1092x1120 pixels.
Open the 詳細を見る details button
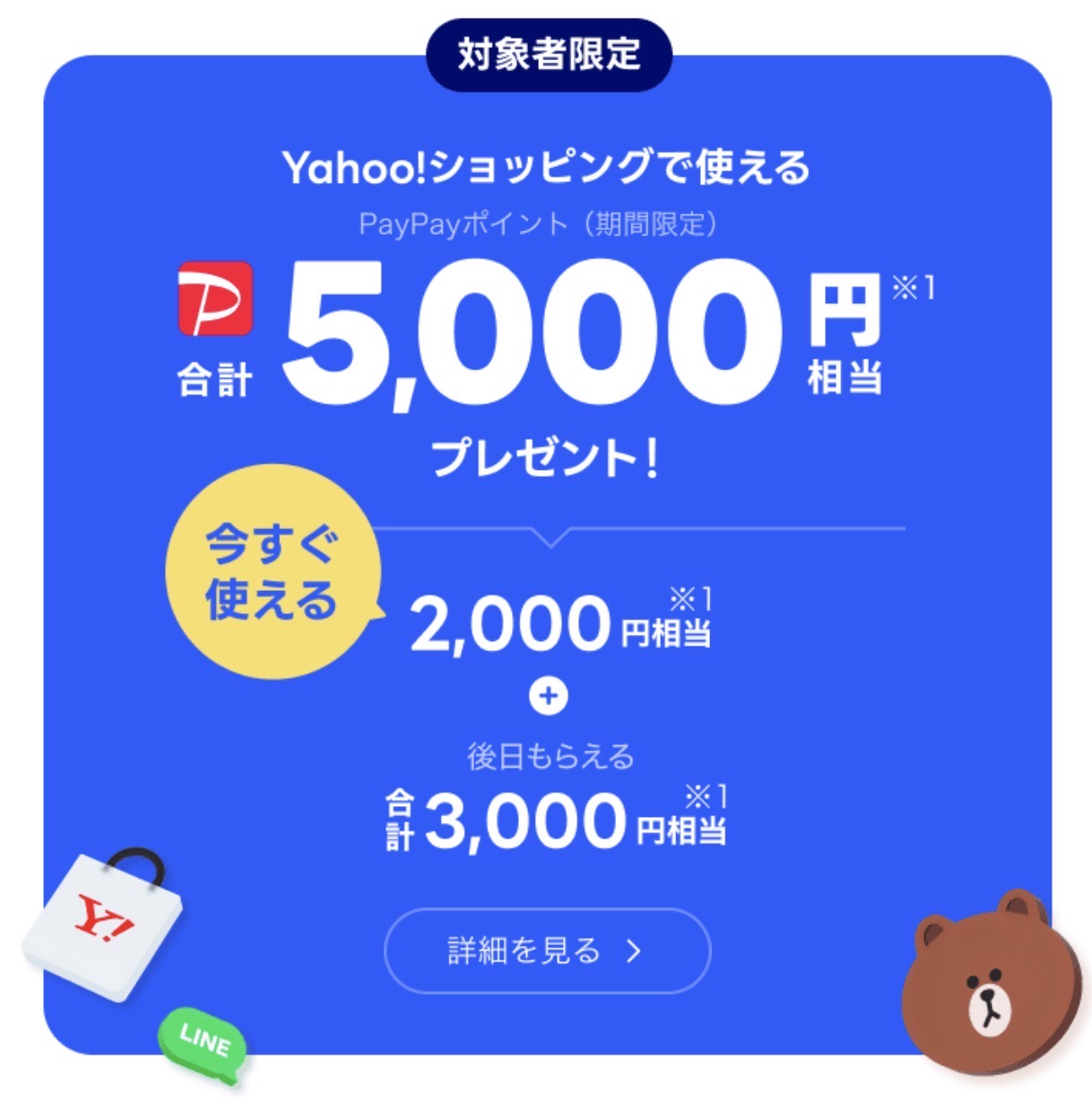pos(547,951)
